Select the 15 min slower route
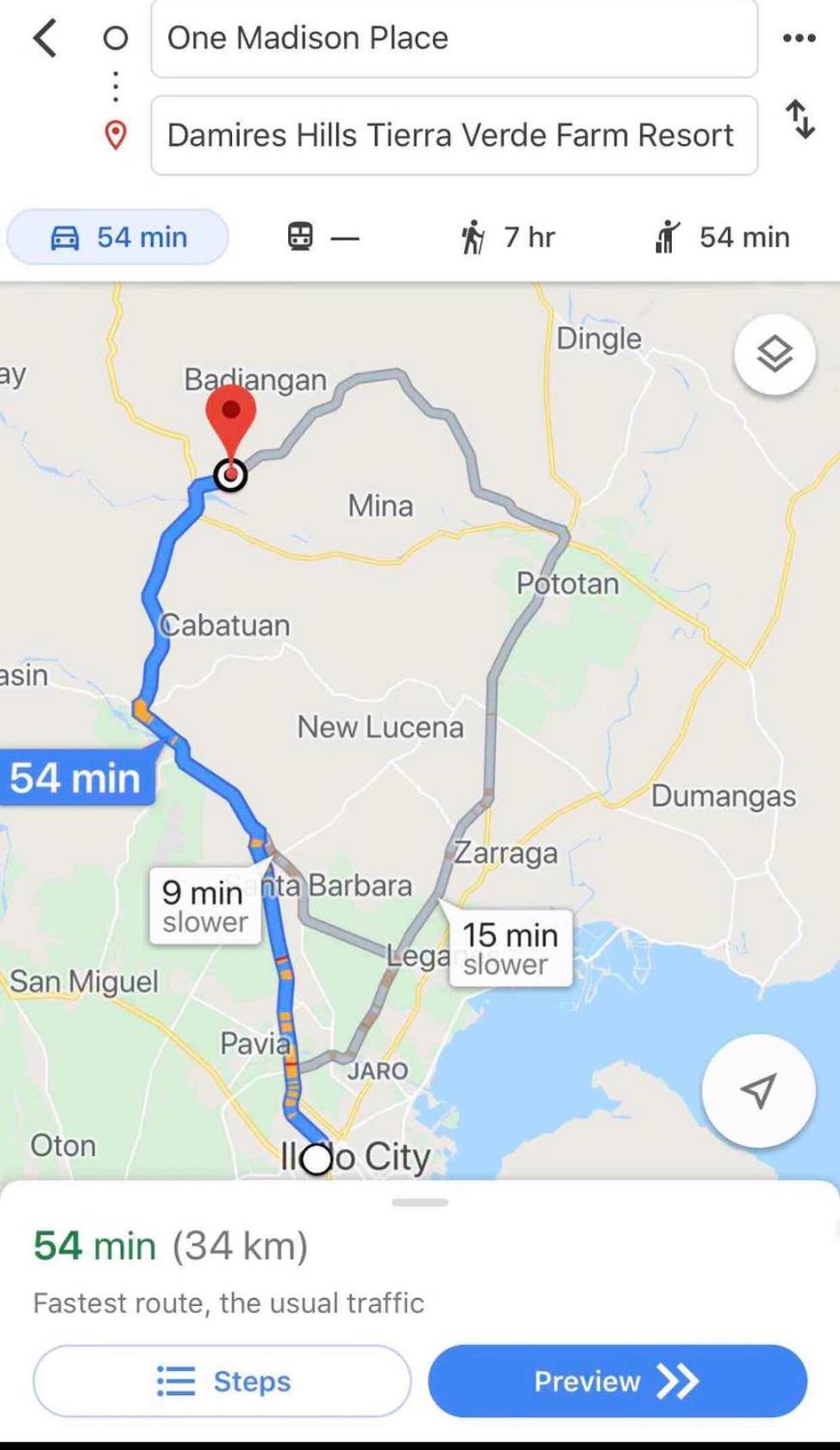Screen dimensions: 840x1450 click(x=511, y=948)
